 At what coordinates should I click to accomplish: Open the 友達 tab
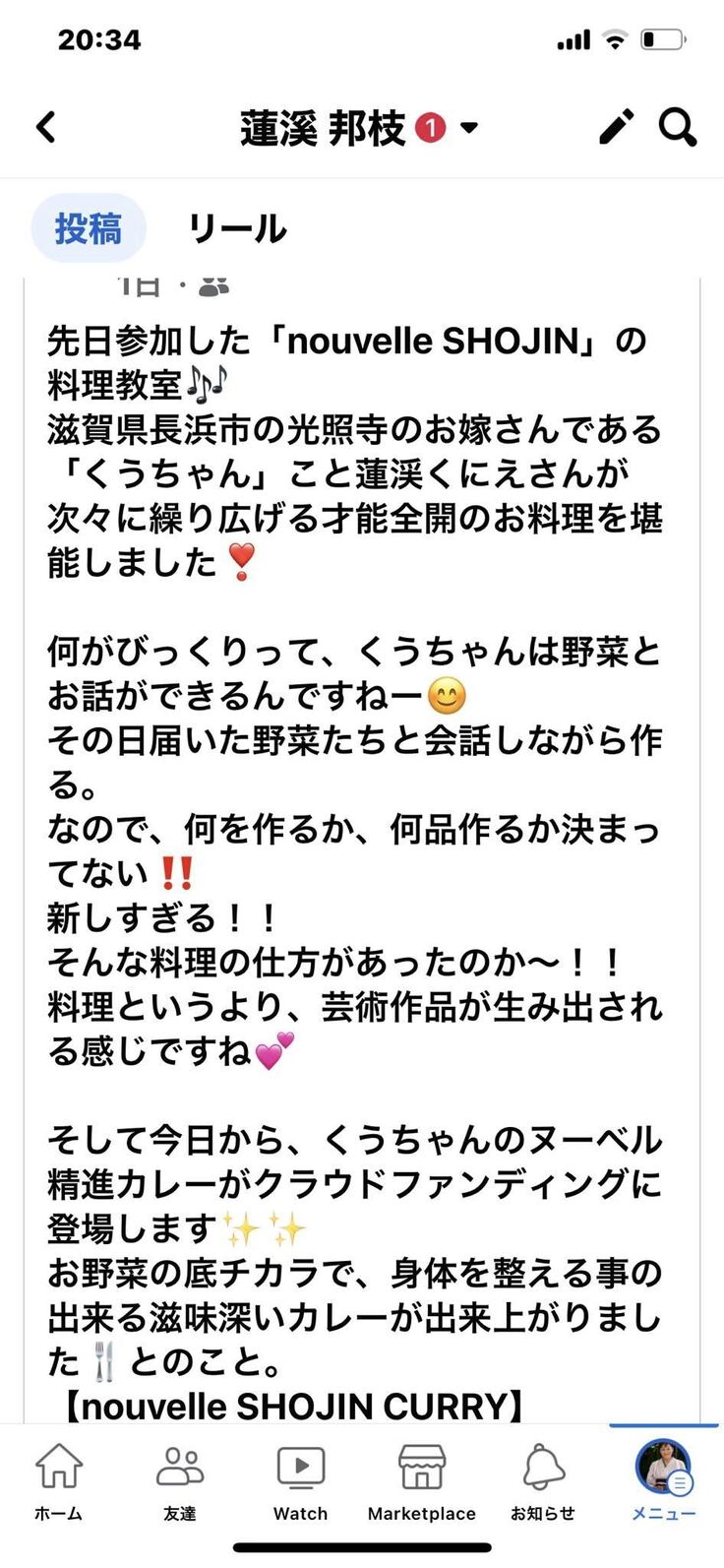(180, 1481)
